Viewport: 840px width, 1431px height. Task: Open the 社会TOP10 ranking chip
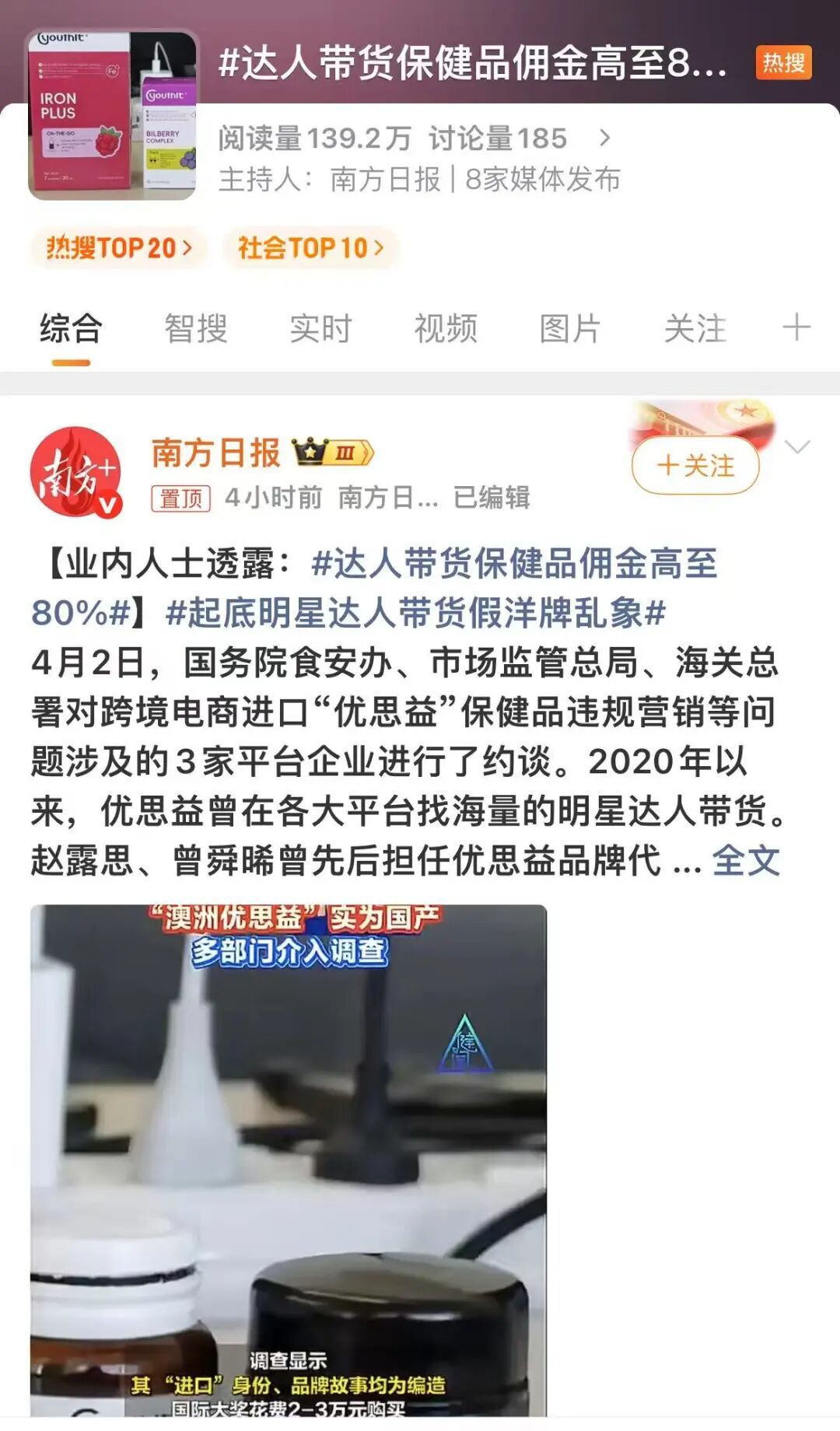coord(310,248)
